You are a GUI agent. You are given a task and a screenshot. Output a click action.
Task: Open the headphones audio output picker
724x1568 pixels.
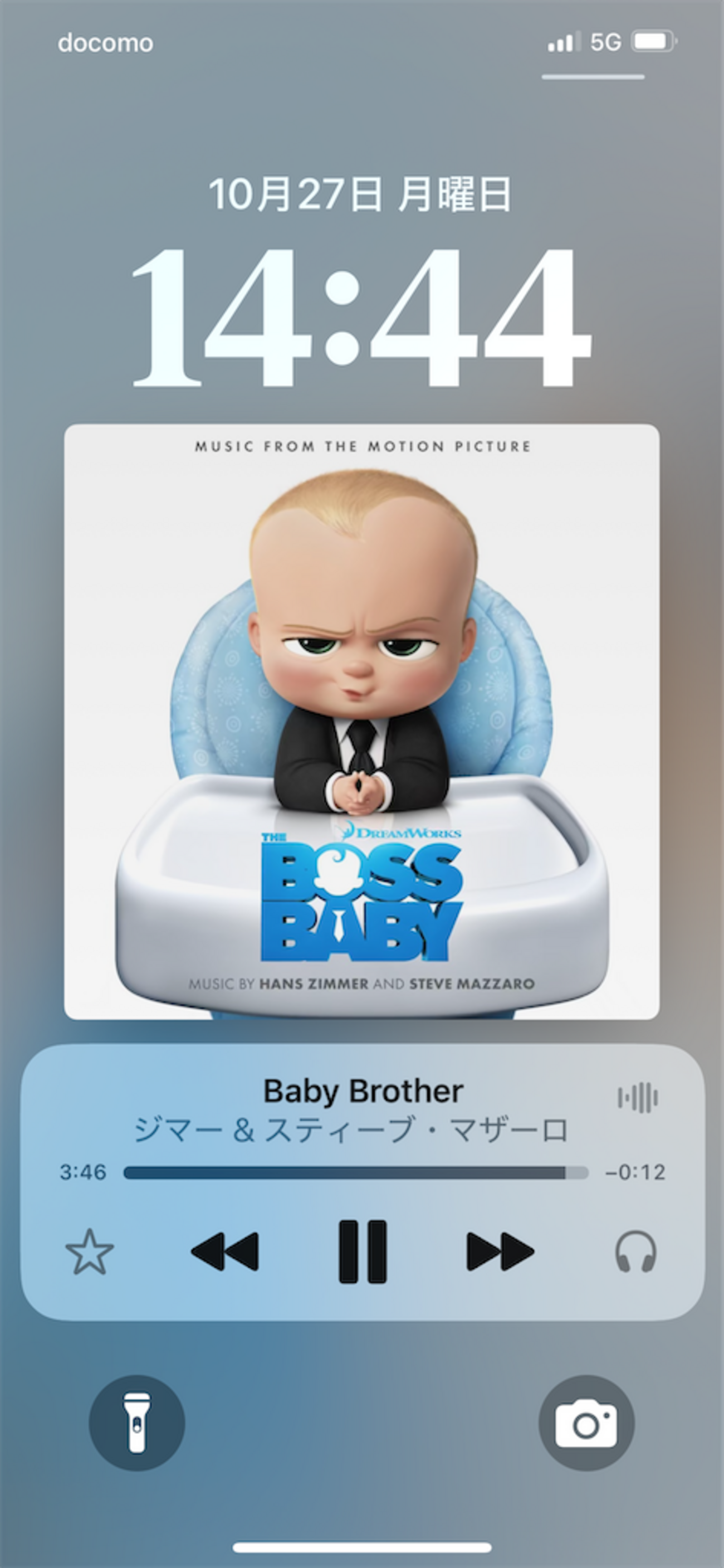[636, 1252]
